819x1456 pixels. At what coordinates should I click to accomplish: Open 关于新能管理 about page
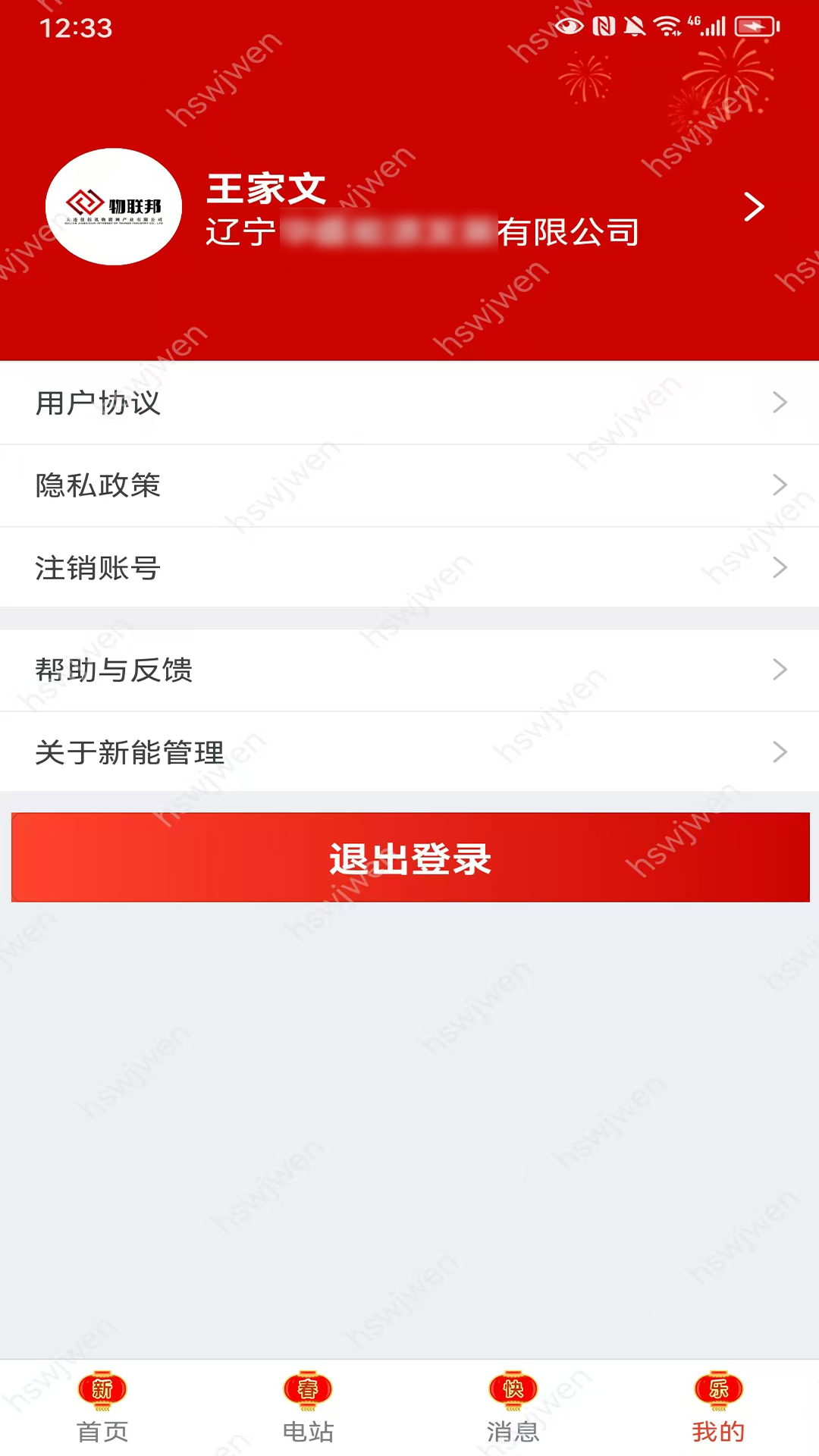[409, 752]
